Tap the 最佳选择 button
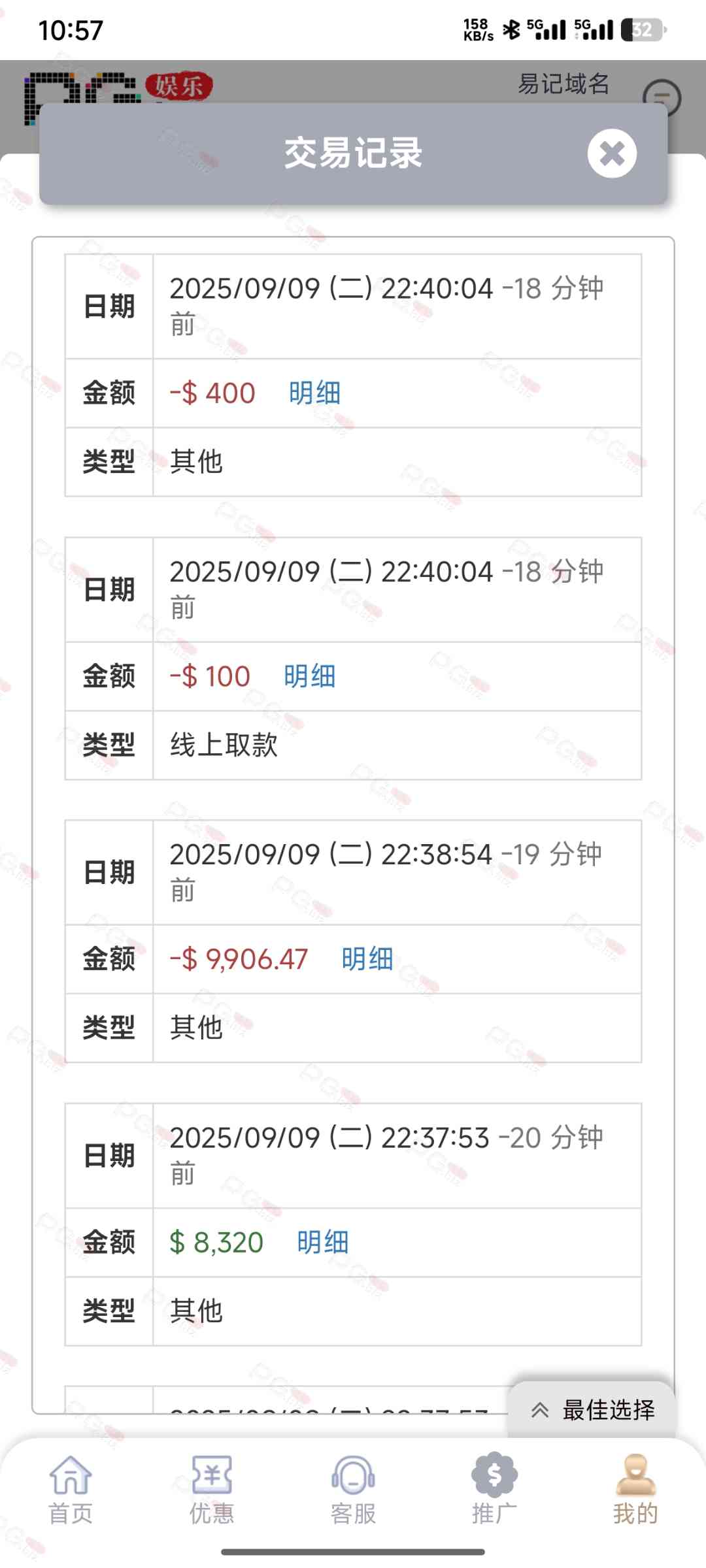The width and height of the screenshot is (706, 1568). point(593,1410)
